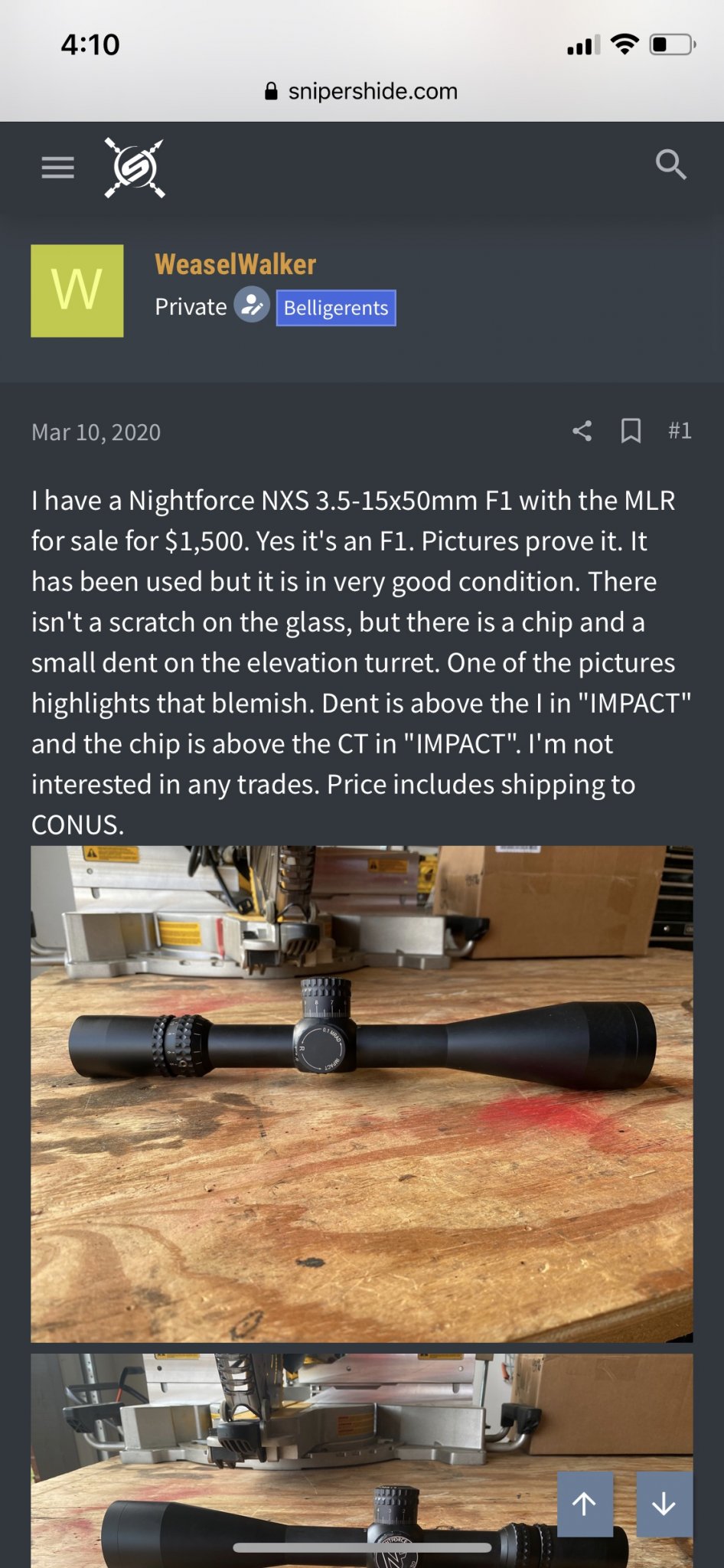Open WeaselWalker's avatar
724x1568 pixels.
(77, 291)
